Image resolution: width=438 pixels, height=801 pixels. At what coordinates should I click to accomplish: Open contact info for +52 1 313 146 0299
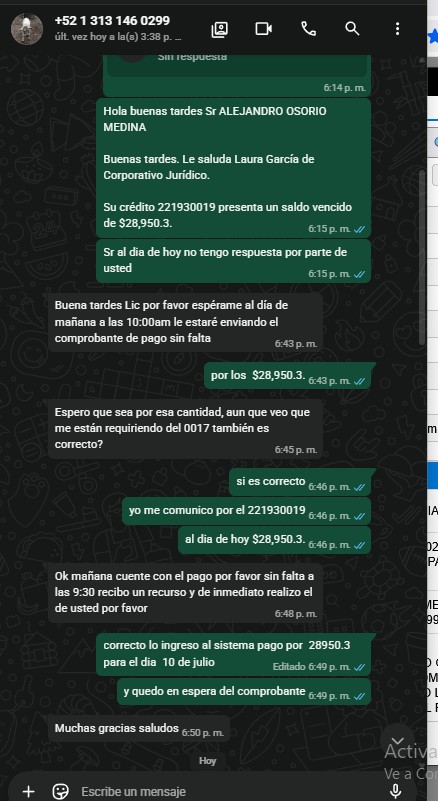(112, 21)
